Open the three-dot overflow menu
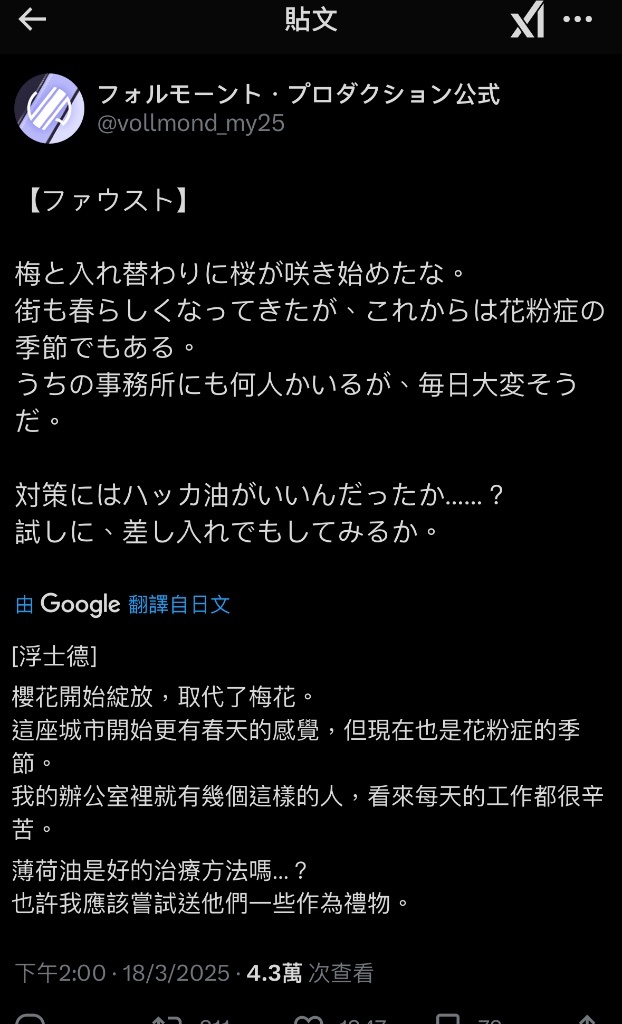622x1024 pixels. (x=578, y=20)
